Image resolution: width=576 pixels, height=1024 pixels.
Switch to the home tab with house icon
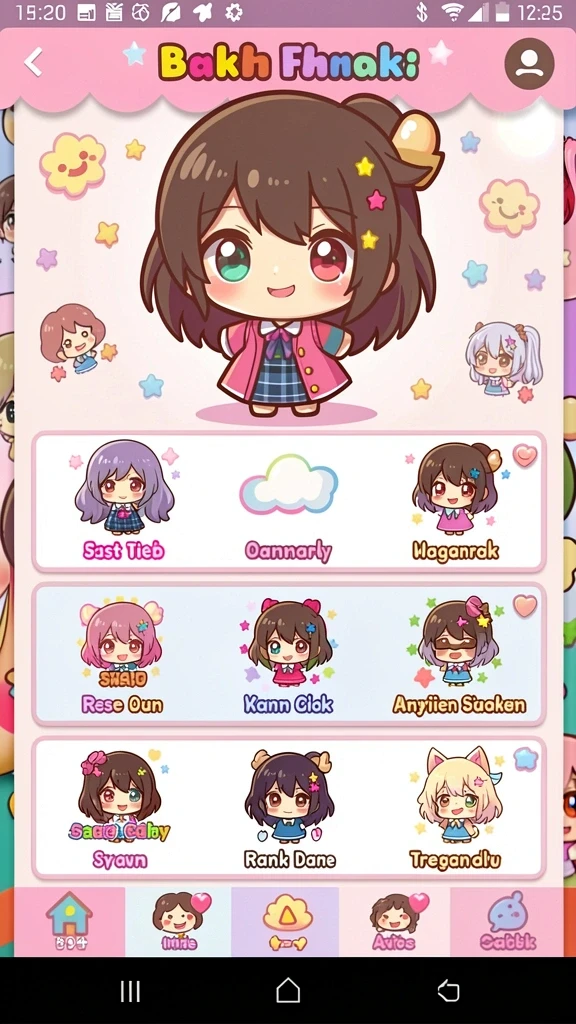click(70, 921)
